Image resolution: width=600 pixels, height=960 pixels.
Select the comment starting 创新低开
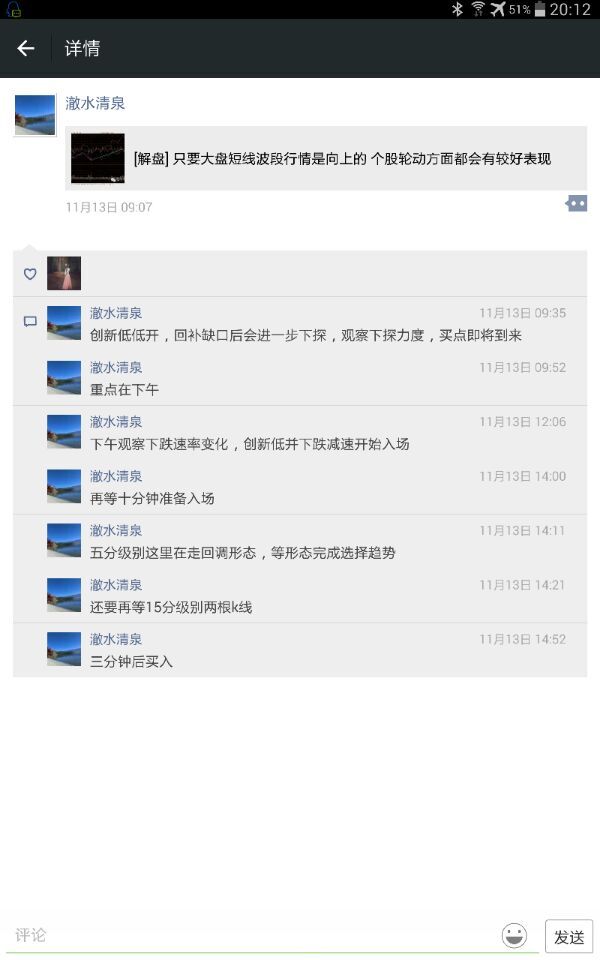click(305, 335)
